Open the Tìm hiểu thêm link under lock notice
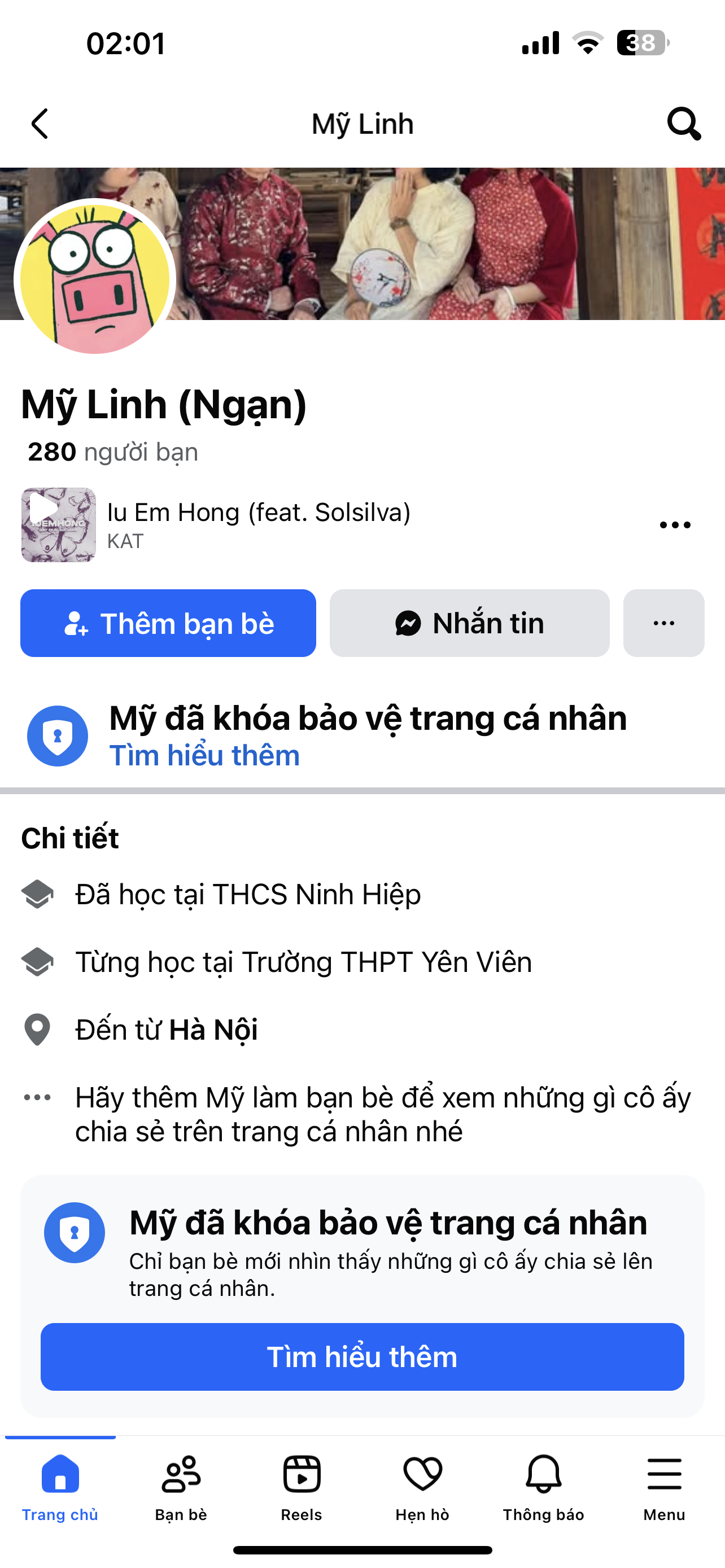 point(204,756)
